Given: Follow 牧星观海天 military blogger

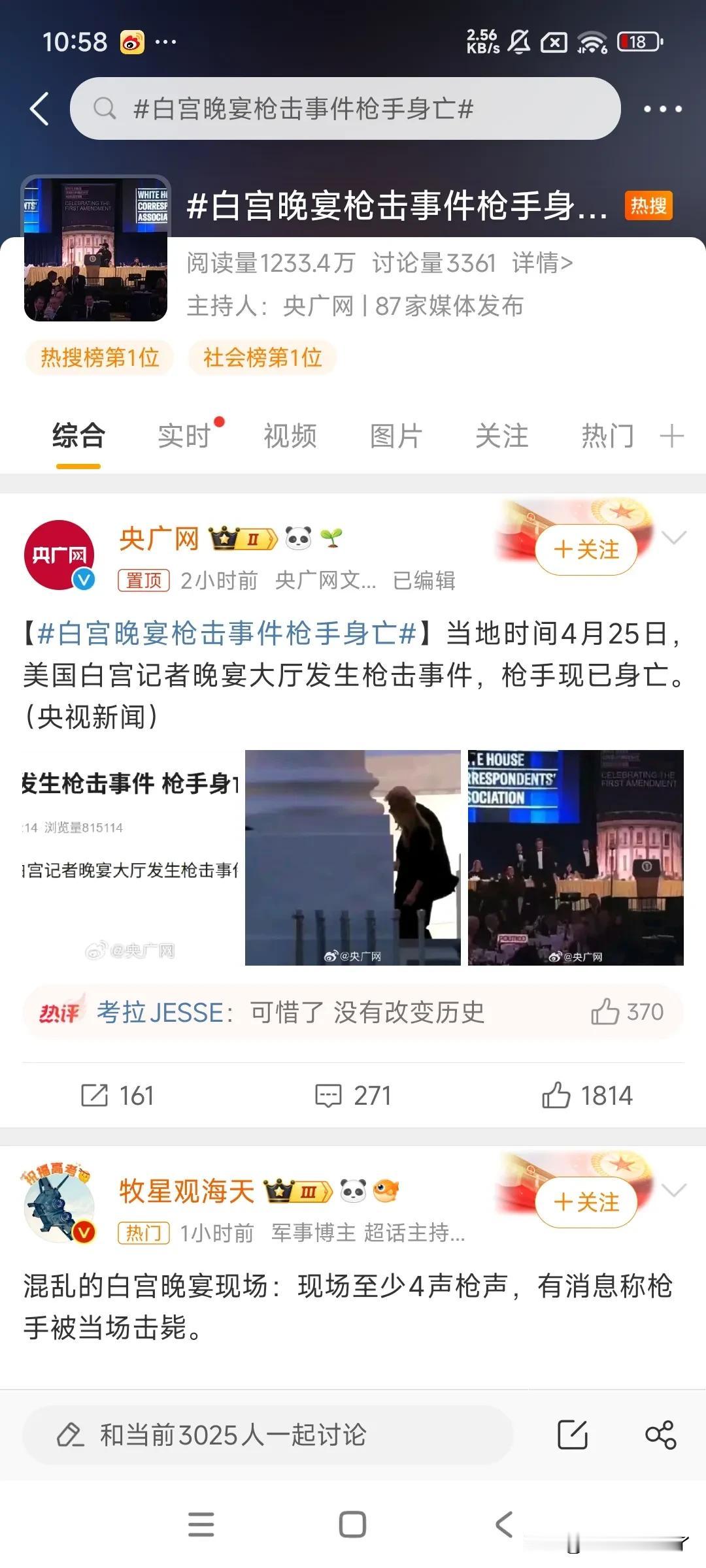Looking at the screenshot, I should (586, 1202).
